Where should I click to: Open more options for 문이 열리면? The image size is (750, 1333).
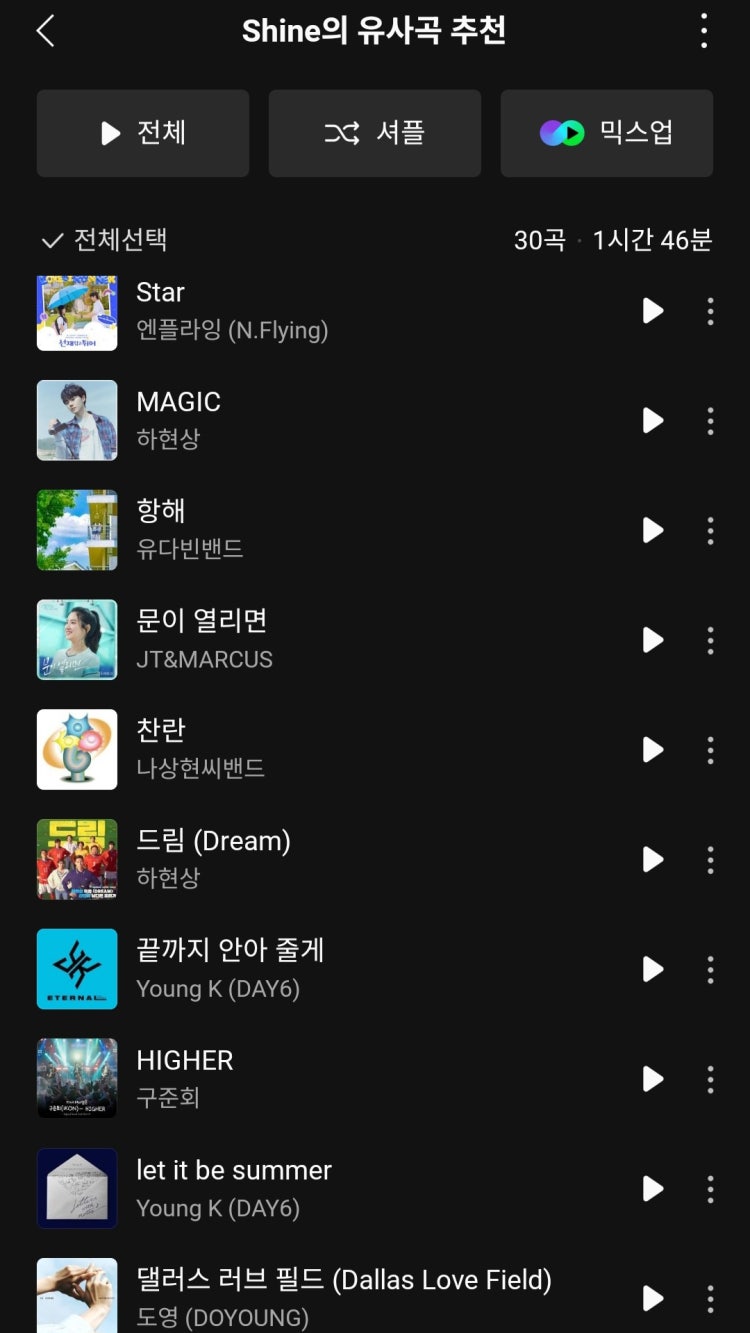pyautogui.click(x=710, y=640)
